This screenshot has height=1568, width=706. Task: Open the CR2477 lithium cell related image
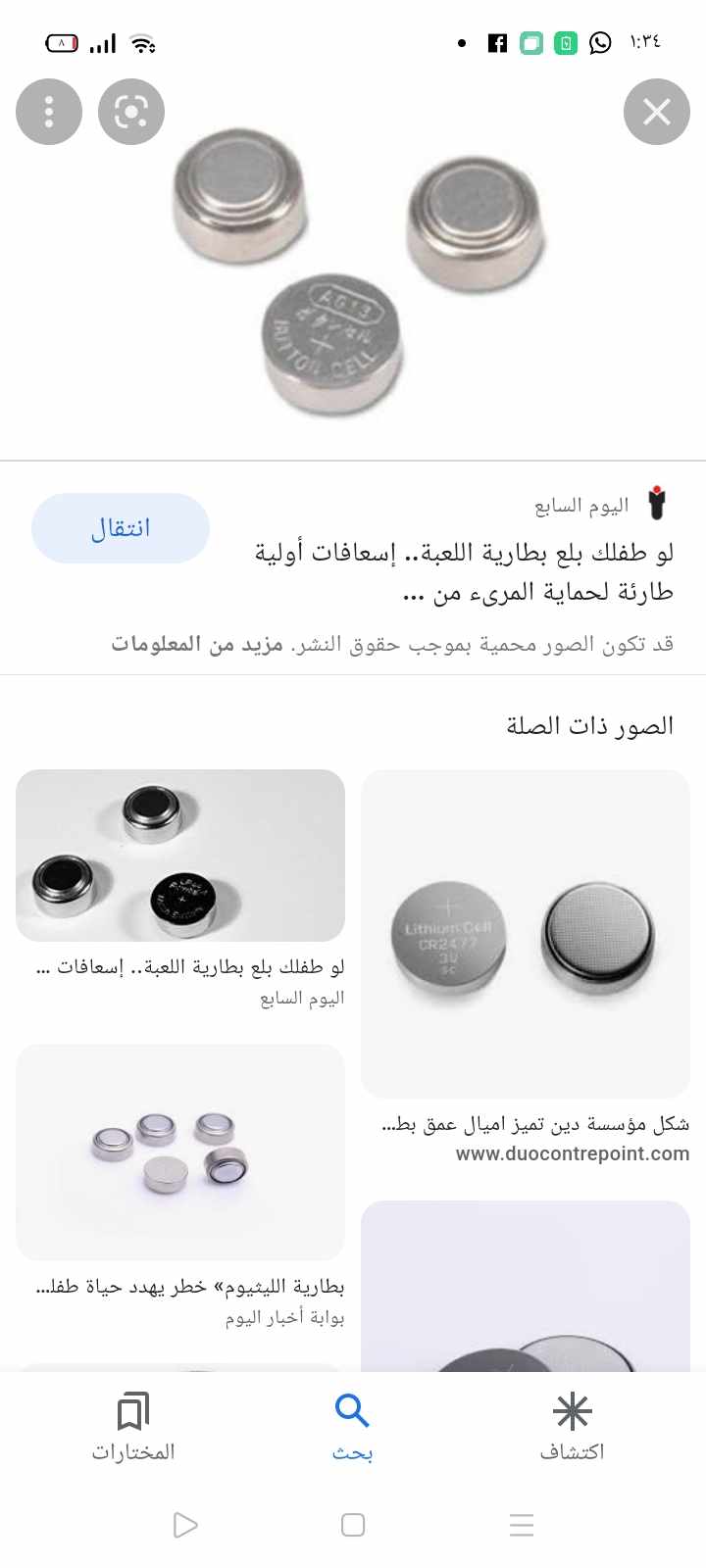pyautogui.click(x=526, y=933)
